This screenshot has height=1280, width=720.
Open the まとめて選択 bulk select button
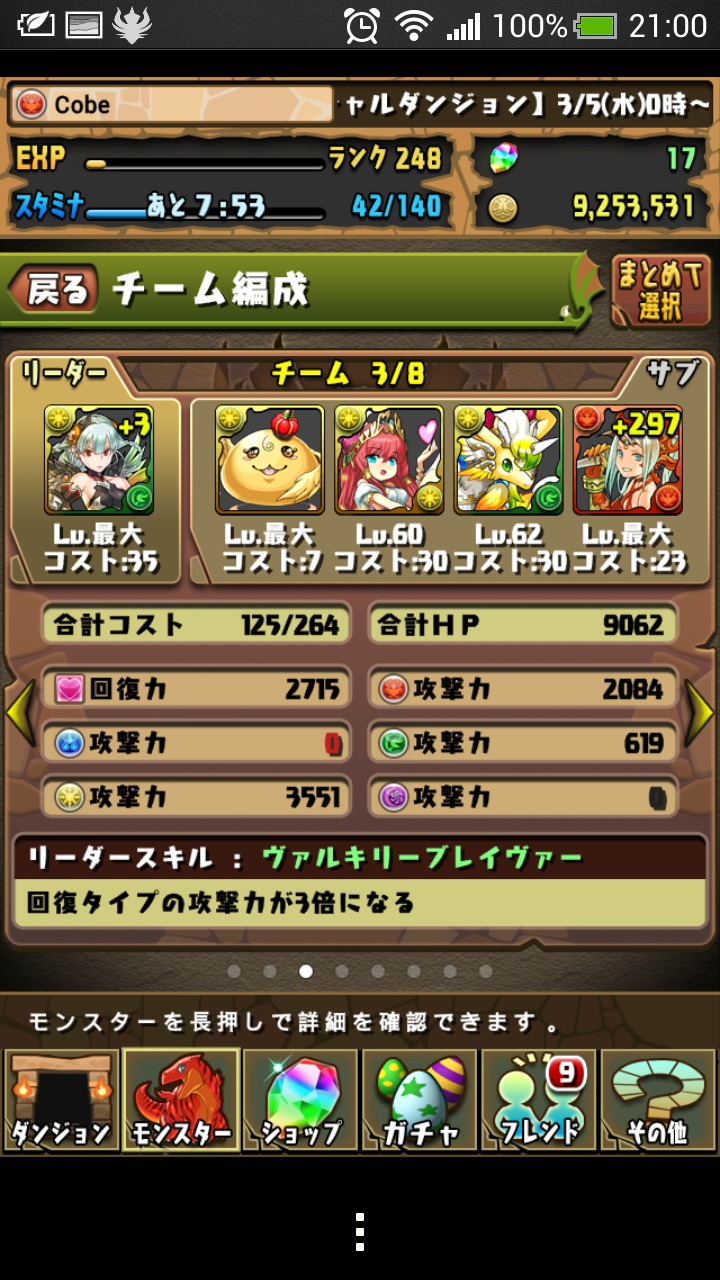[x=659, y=291]
